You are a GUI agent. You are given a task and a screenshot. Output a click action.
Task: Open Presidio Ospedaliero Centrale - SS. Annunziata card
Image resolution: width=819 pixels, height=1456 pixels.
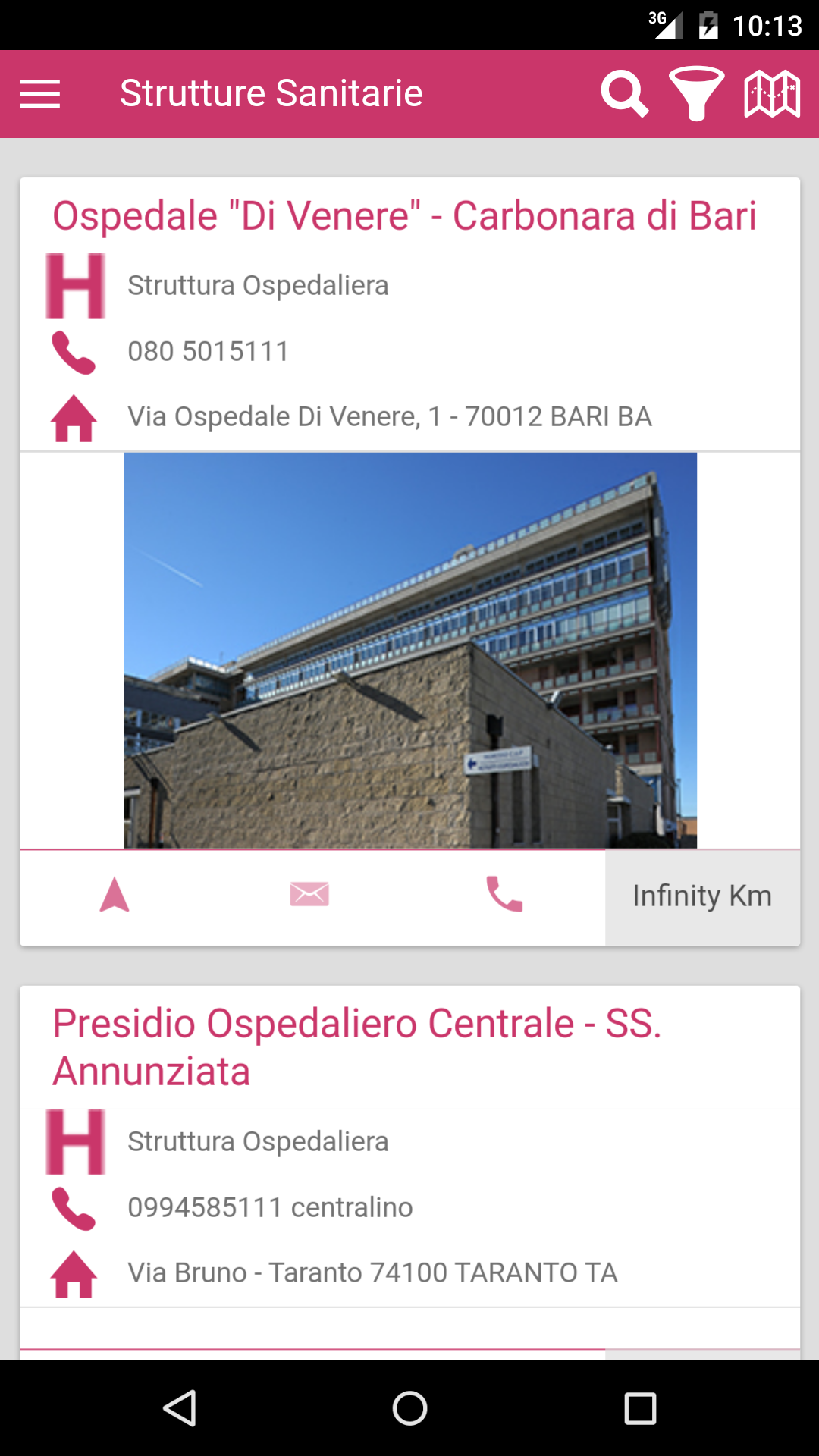click(356, 1046)
